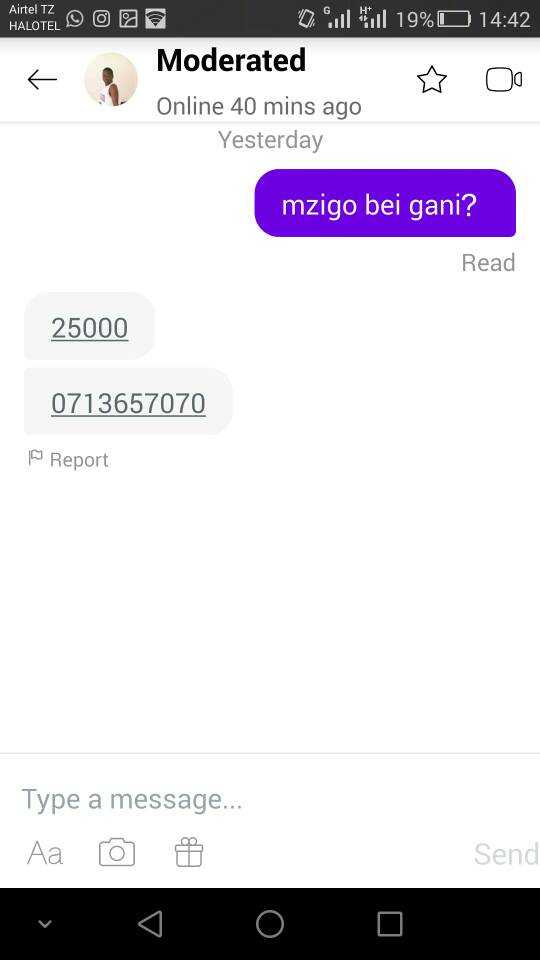Go back using the top-left arrow
Image resolution: width=540 pixels, height=960 pixels.
coord(42,80)
